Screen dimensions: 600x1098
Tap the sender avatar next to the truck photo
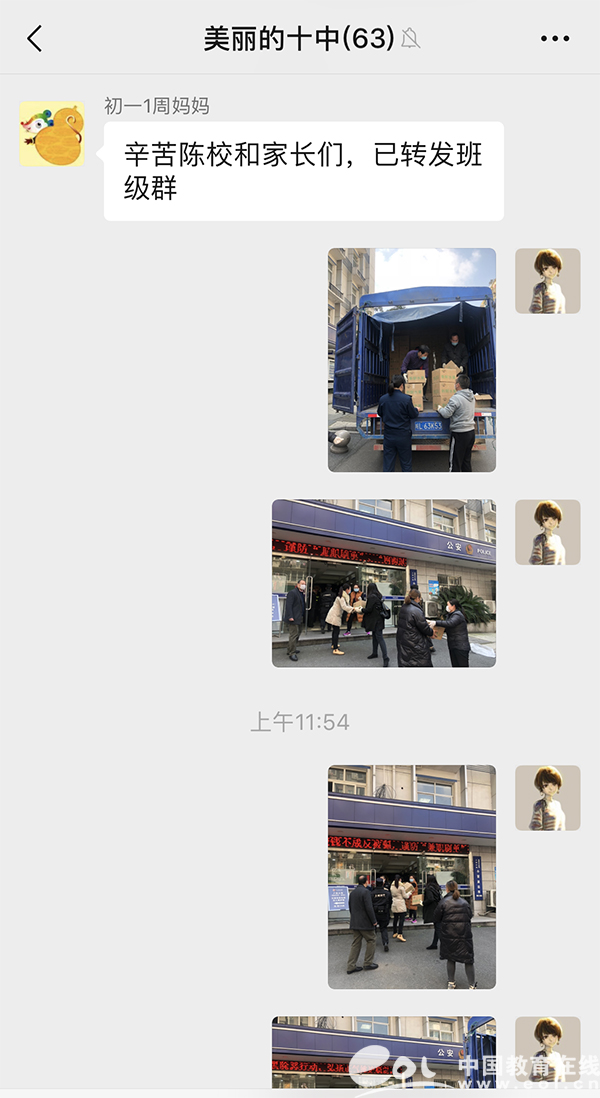[547, 281]
